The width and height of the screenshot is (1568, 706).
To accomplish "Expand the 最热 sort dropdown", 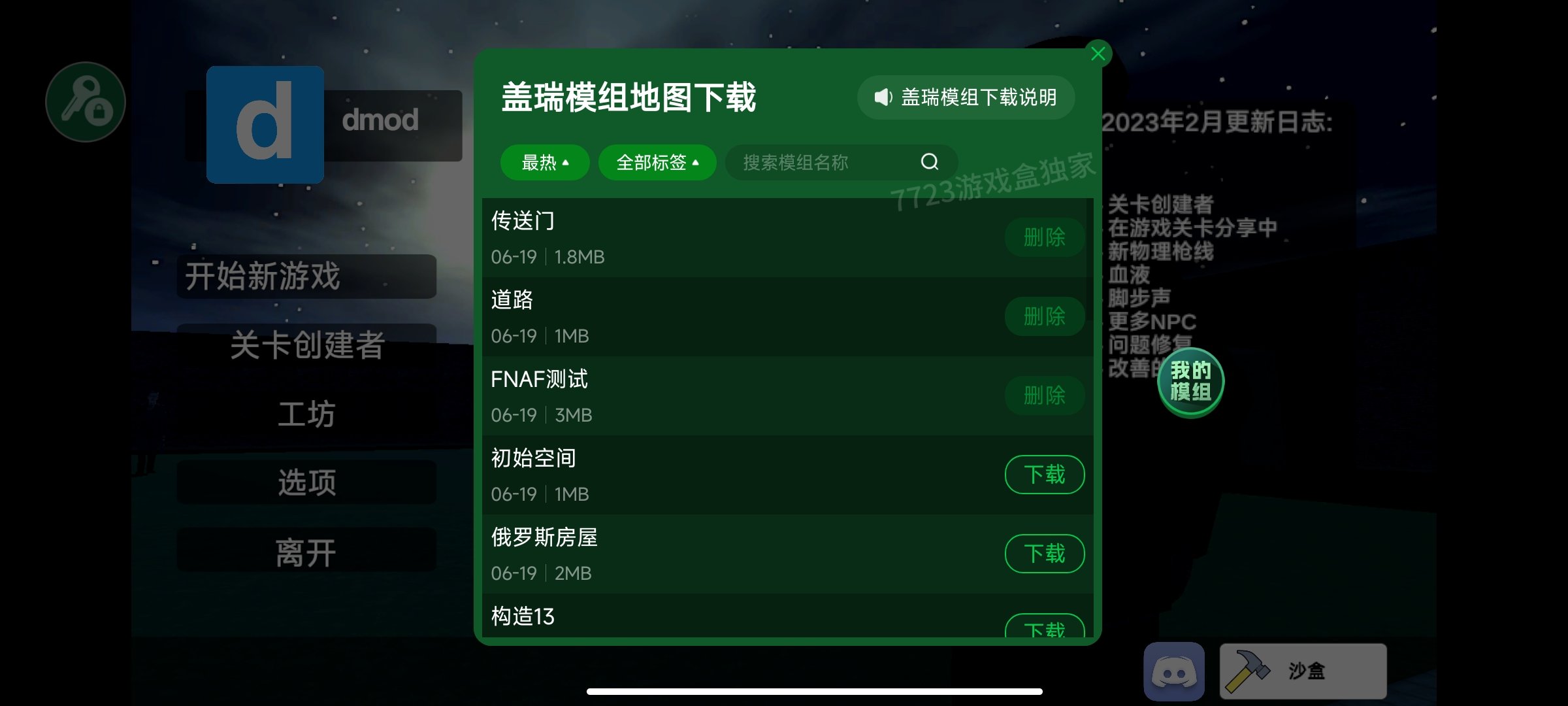I will (x=545, y=162).
